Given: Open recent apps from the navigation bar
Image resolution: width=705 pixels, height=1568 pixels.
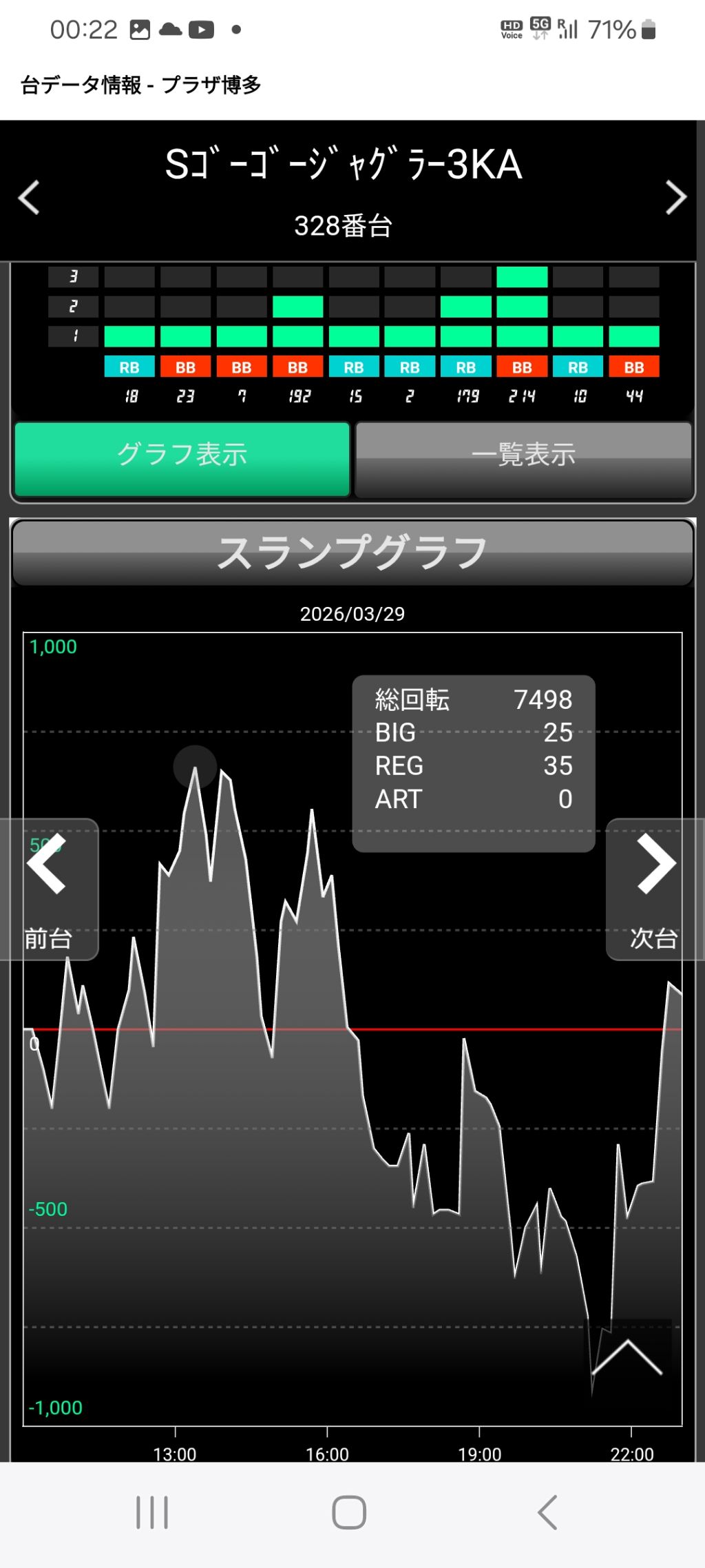Looking at the screenshot, I should (152, 1513).
